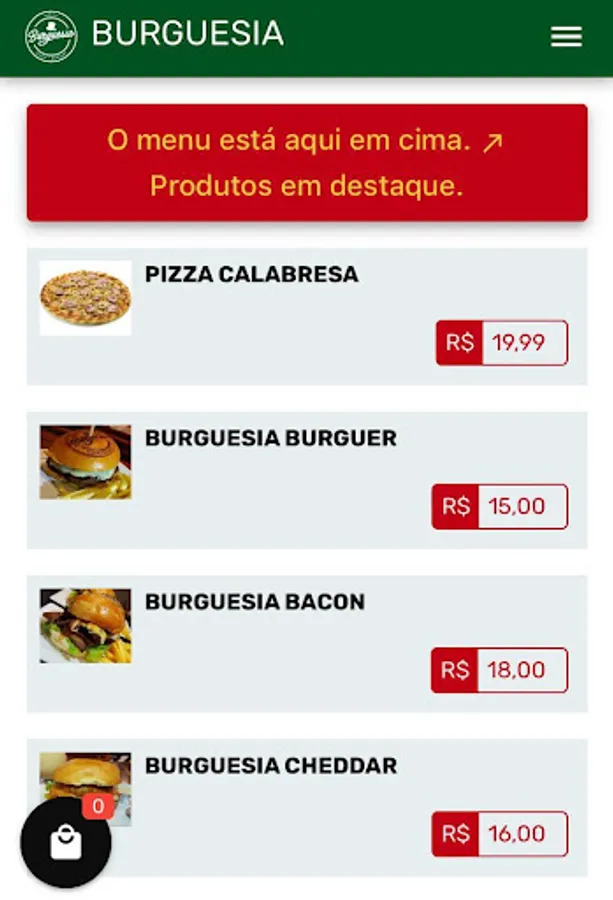View the Burguesia Bacon product
This screenshot has width=613, height=900.
(255, 602)
